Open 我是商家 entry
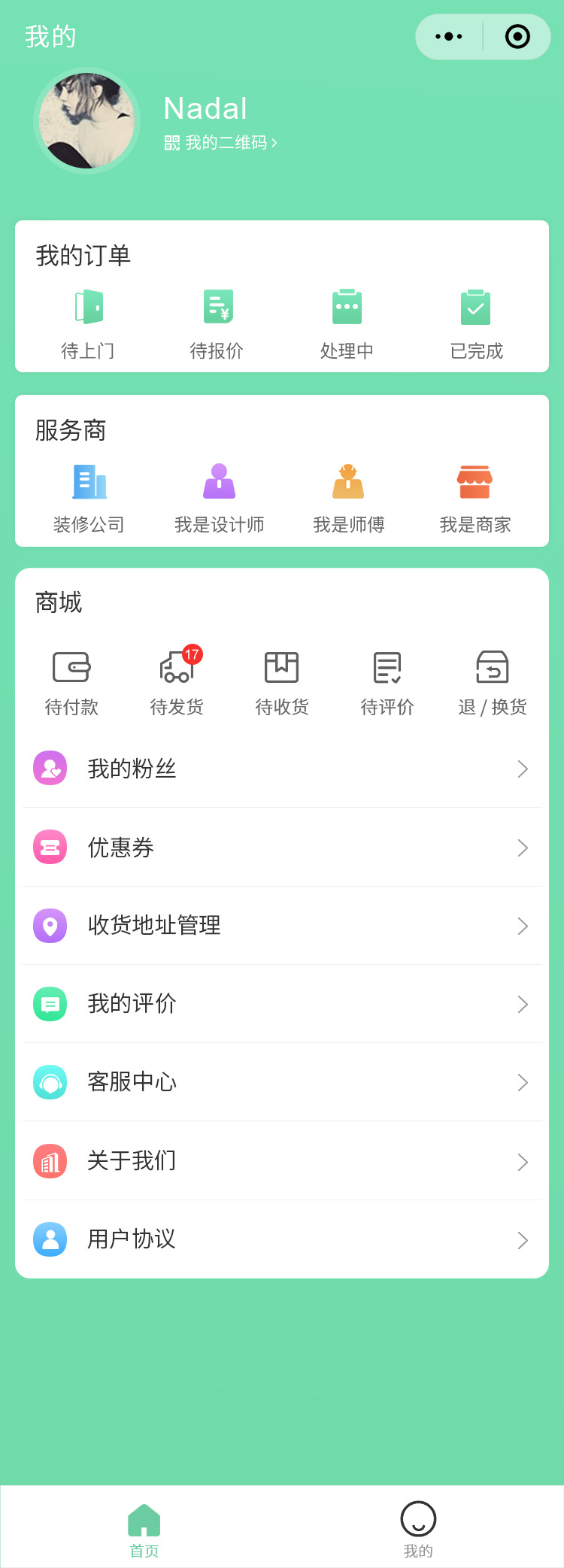This screenshot has width=564, height=1568. 475,498
